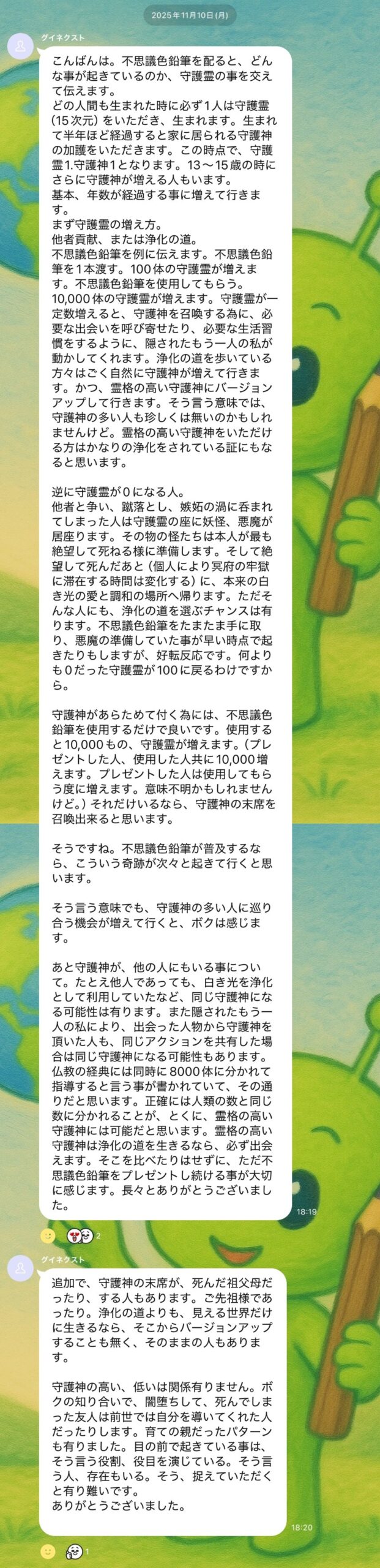Open sender avatar beside the 18:19 message

(21, 46)
